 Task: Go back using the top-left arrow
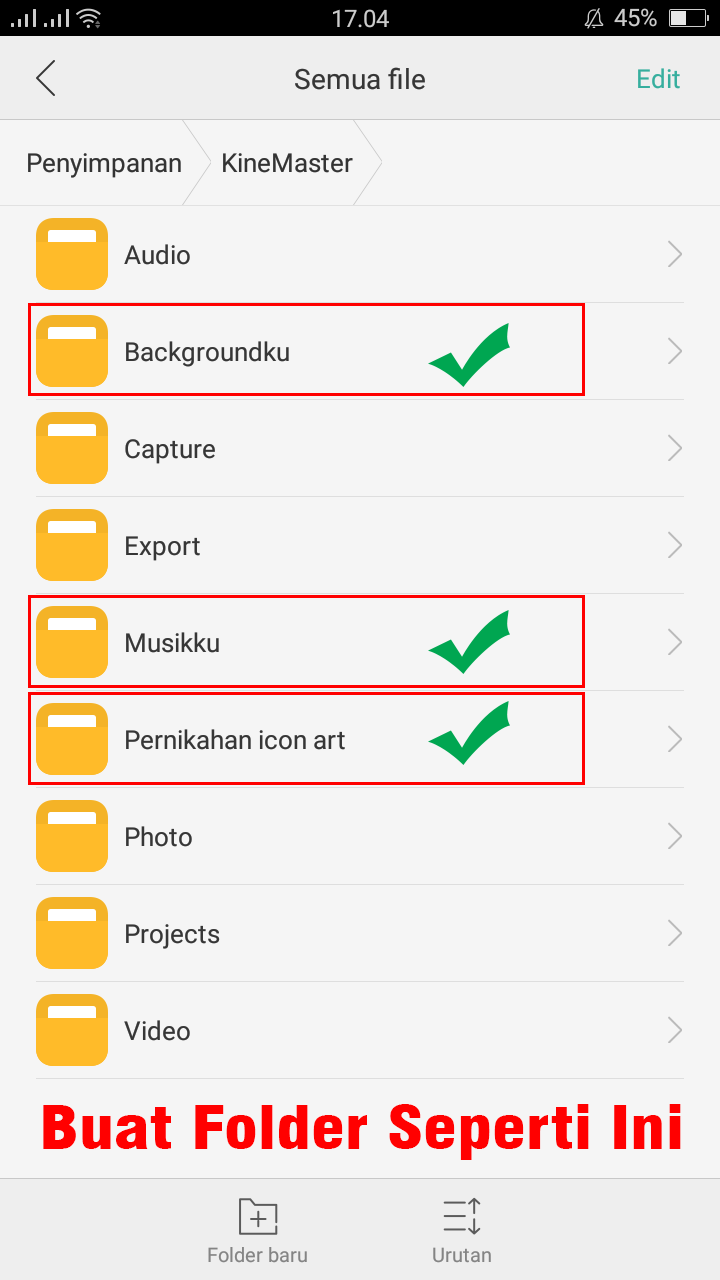pyautogui.click(x=46, y=79)
